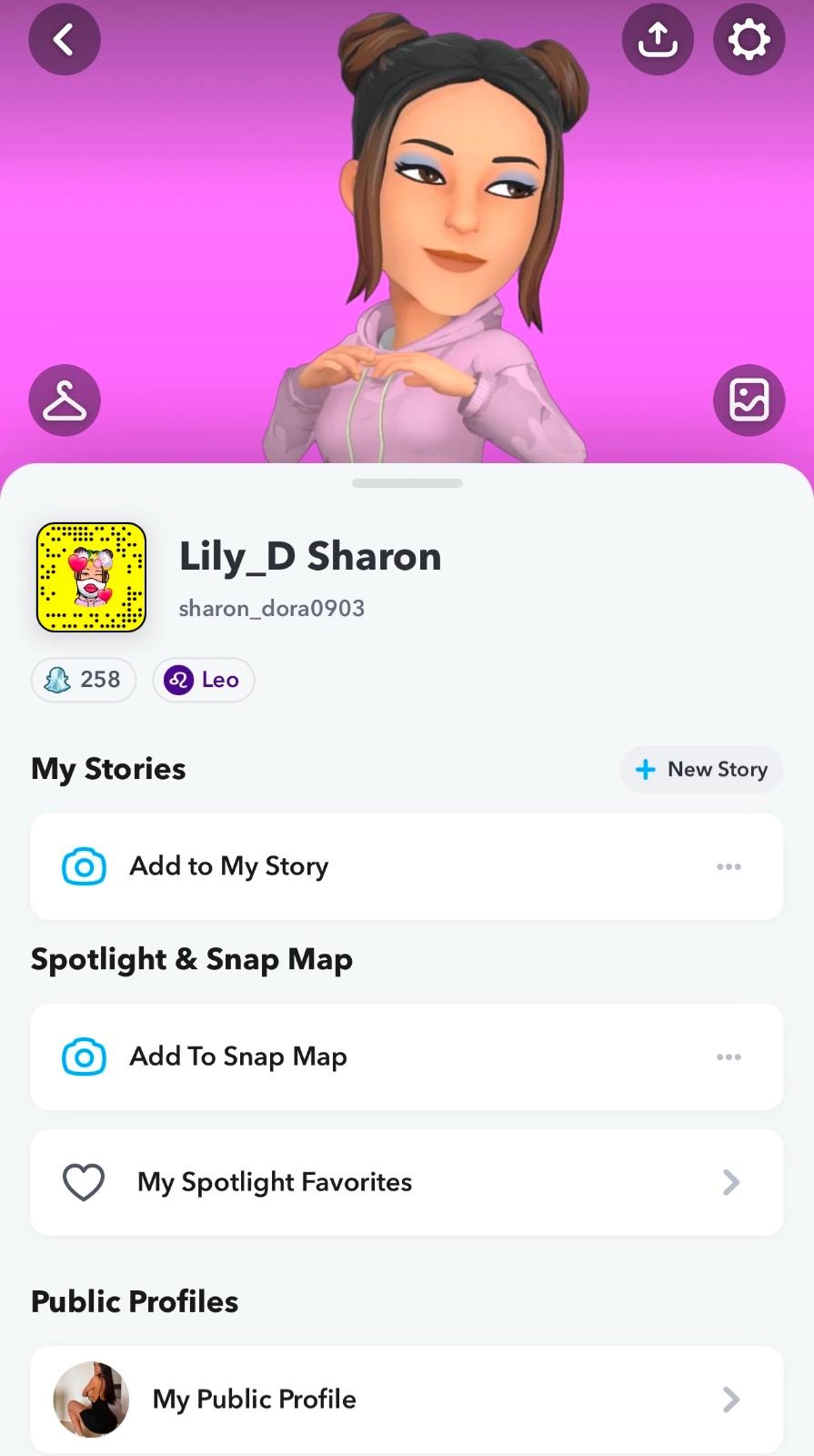The height and width of the screenshot is (1456, 814).
Task: Share the profile via upload icon
Action: click(657, 39)
